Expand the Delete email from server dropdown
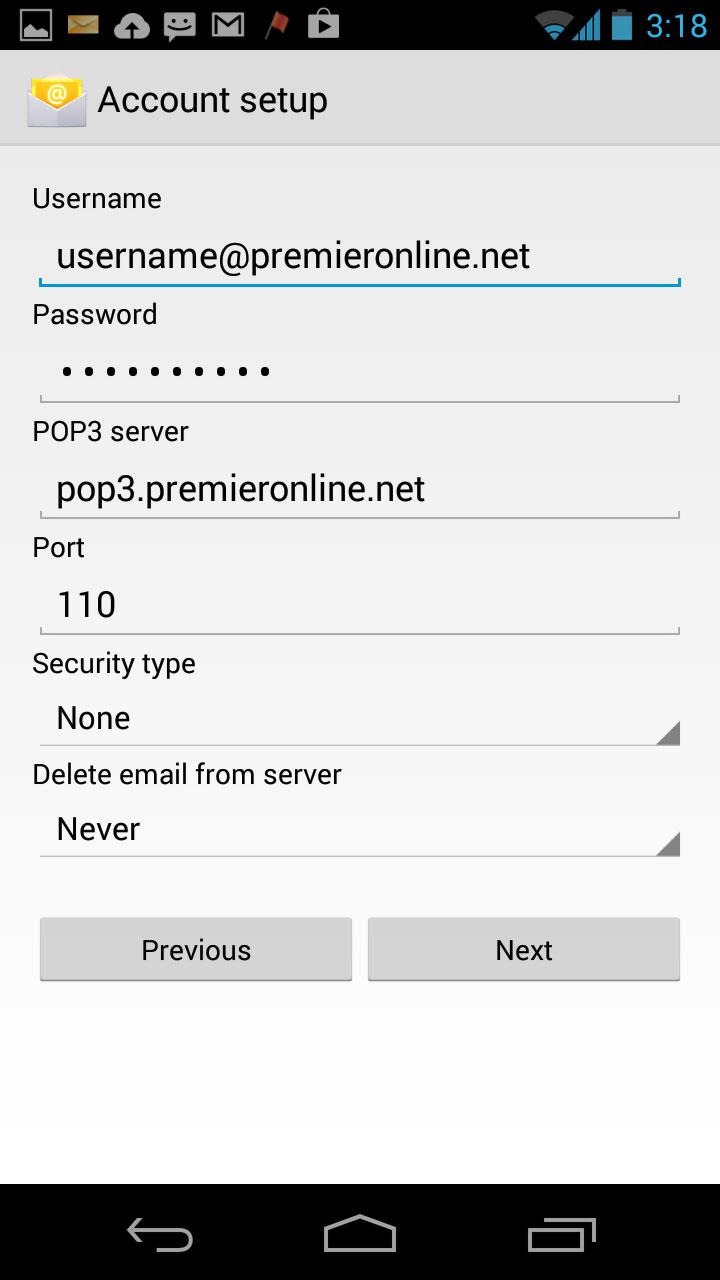The image size is (720, 1280). (x=360, y=829)
